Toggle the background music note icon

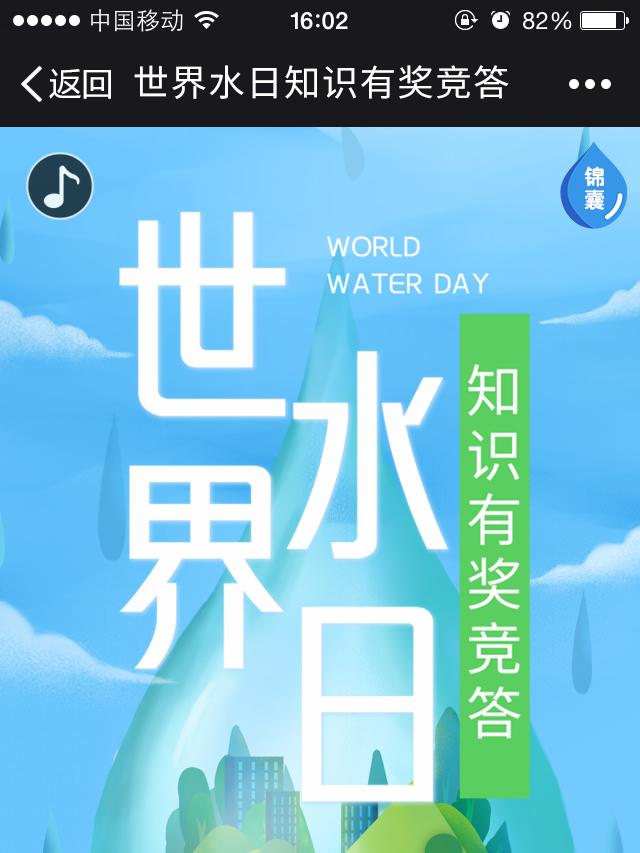tap(60, 186)
